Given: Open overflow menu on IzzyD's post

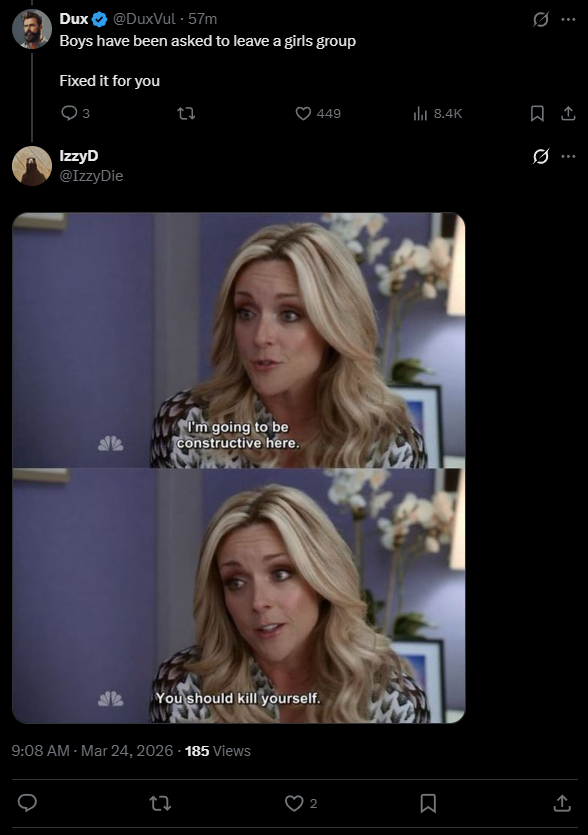Looking at the screenshot, I should pos(568,157).
